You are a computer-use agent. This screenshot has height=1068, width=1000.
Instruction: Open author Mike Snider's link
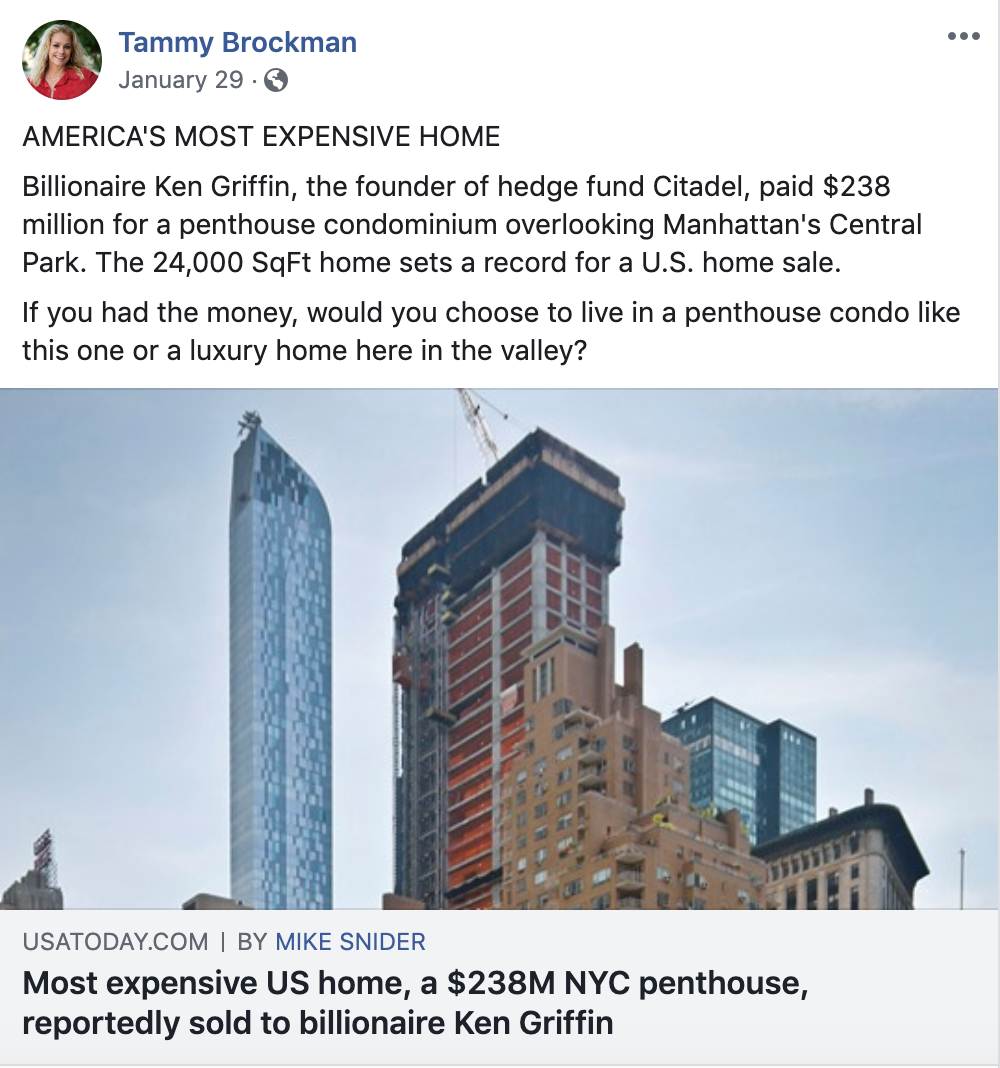(x=350, y=941)
